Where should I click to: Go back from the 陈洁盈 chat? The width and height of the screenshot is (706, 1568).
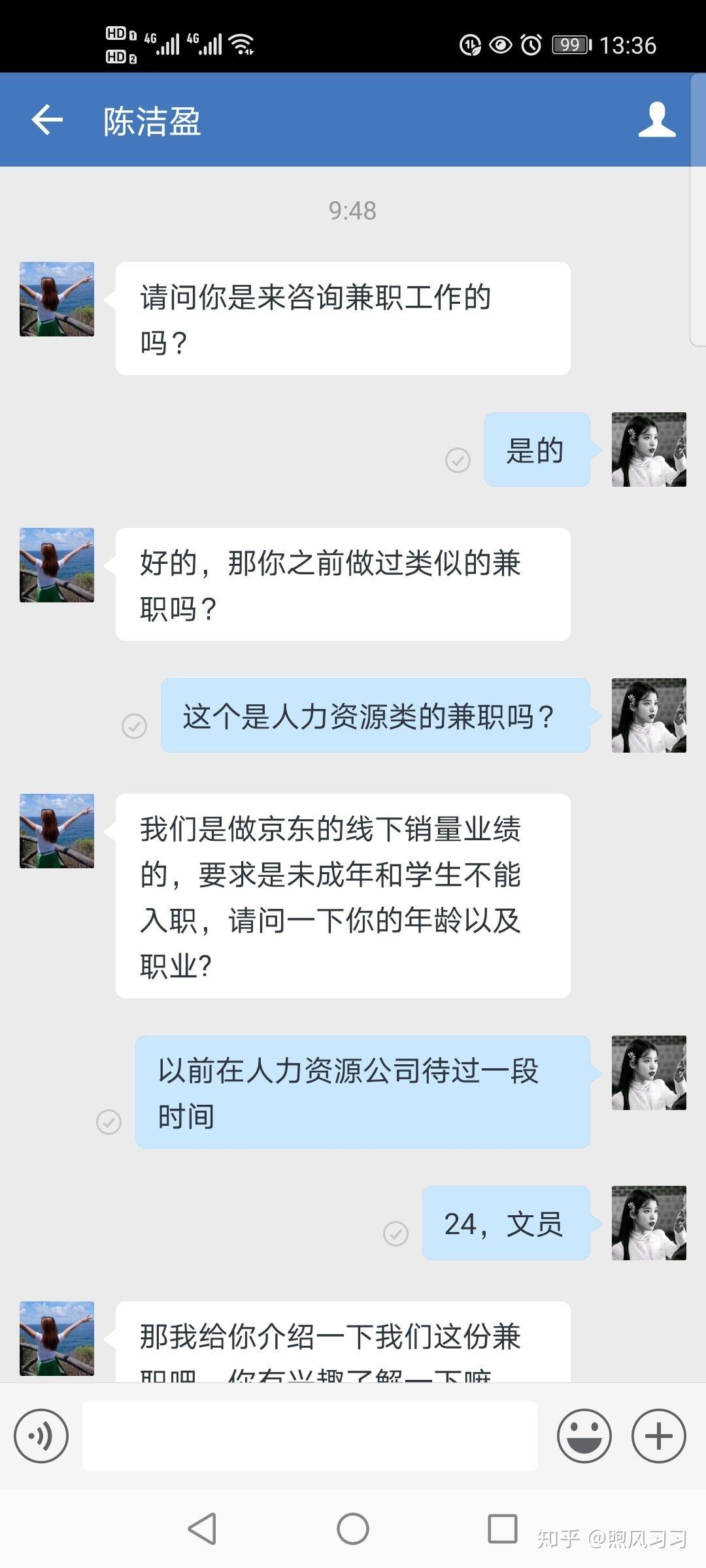pos(47,120)
